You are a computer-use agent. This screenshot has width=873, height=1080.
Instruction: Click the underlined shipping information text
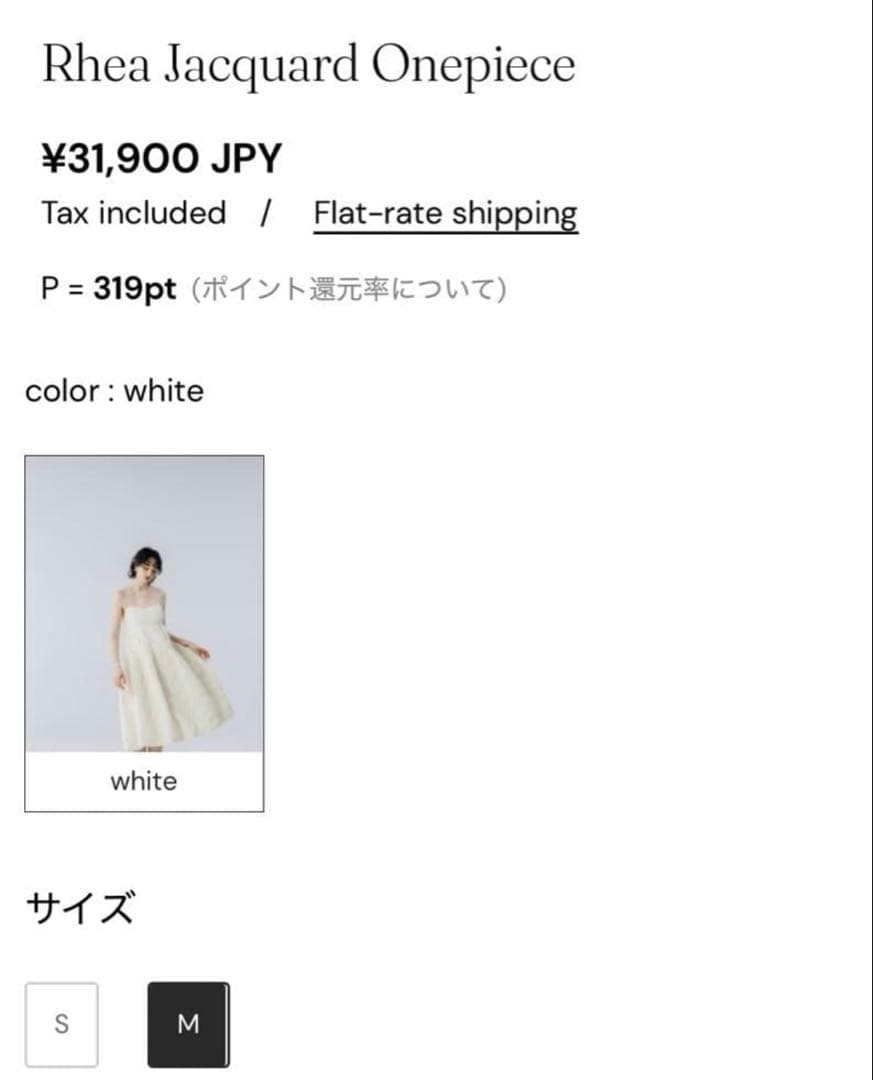[444, 213]
